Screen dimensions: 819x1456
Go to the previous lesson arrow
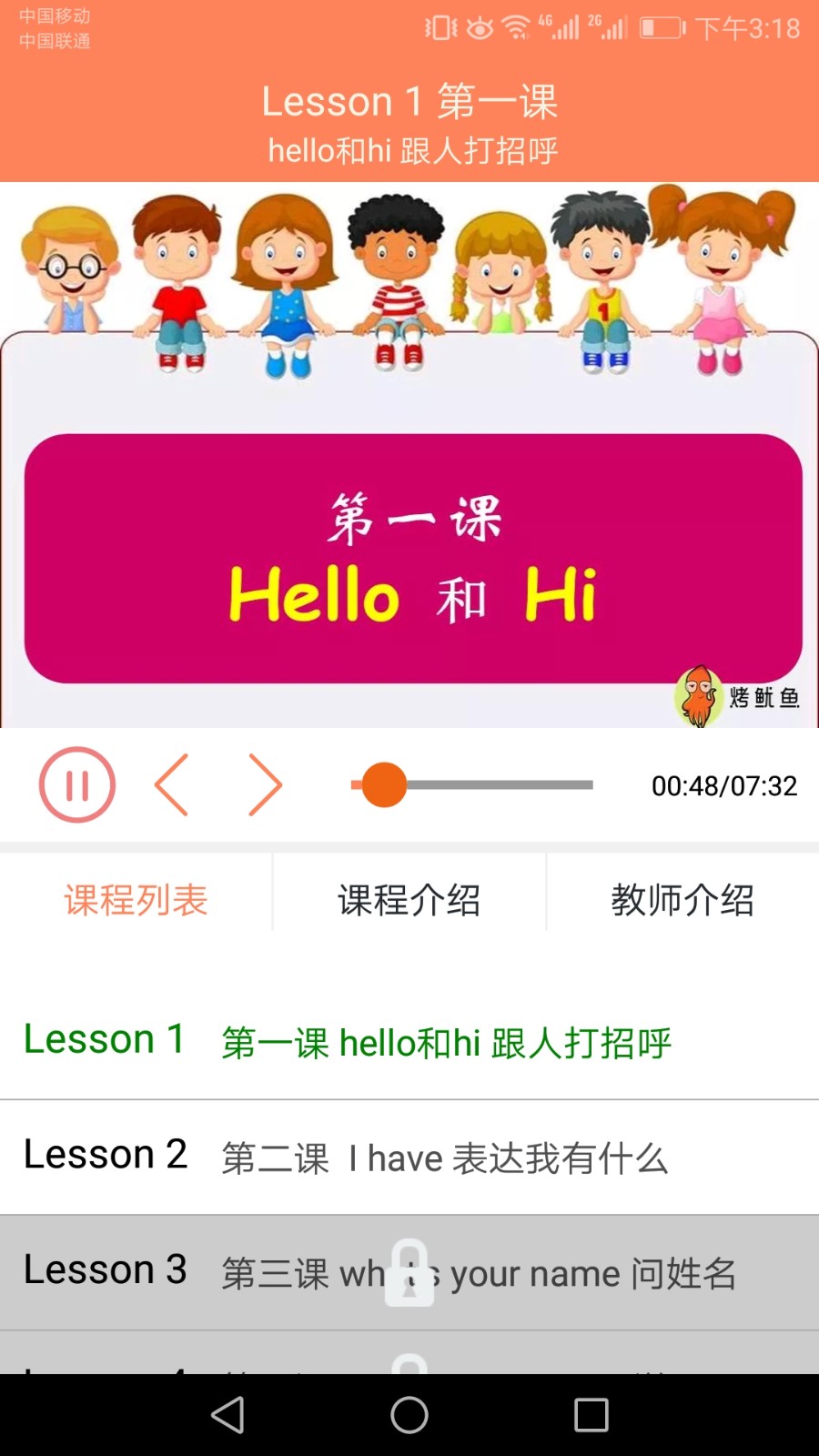[172, 784]
